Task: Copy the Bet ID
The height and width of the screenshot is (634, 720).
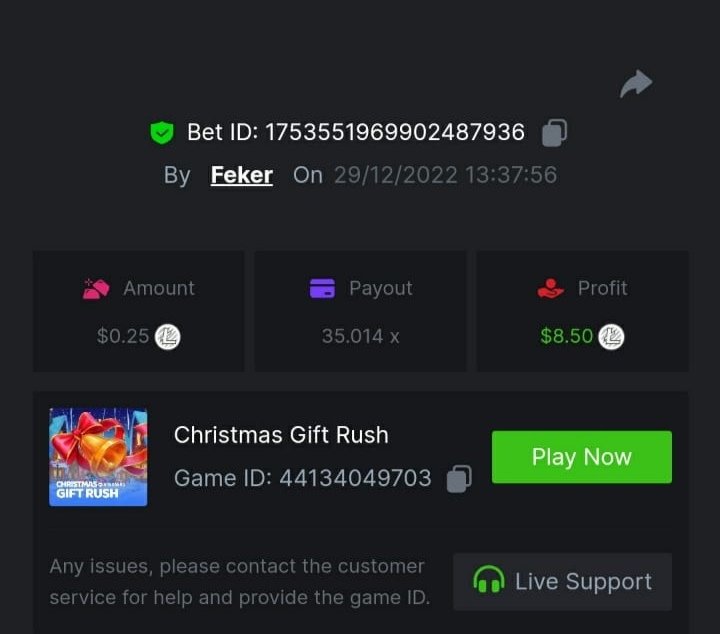Action: (x=555, y=132)
